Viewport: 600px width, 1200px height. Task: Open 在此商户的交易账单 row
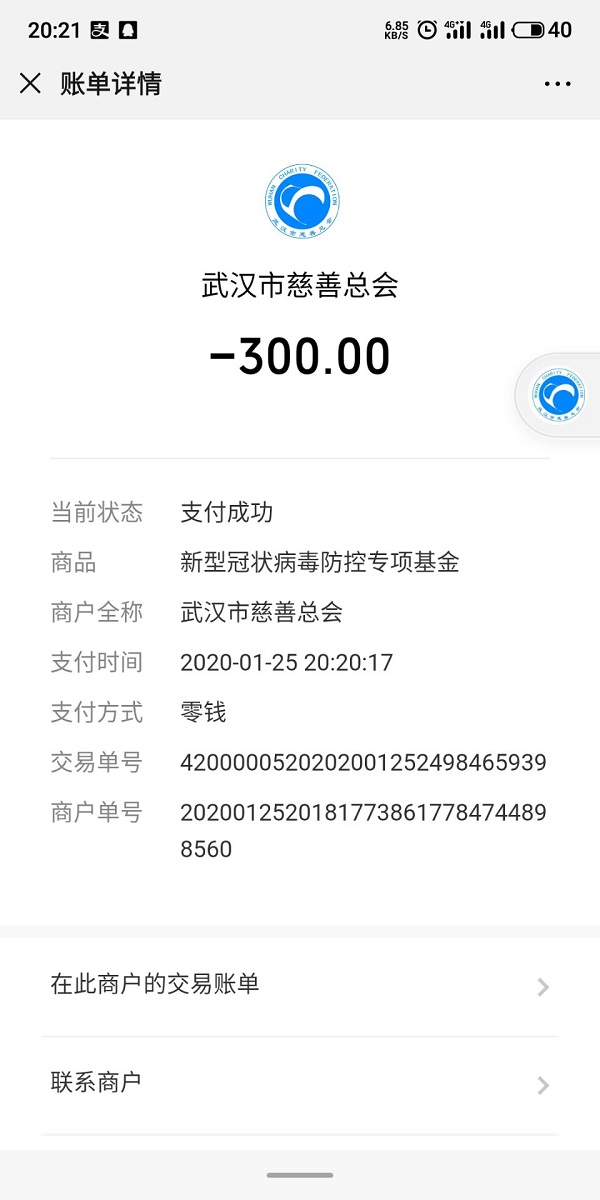(300, 986)
